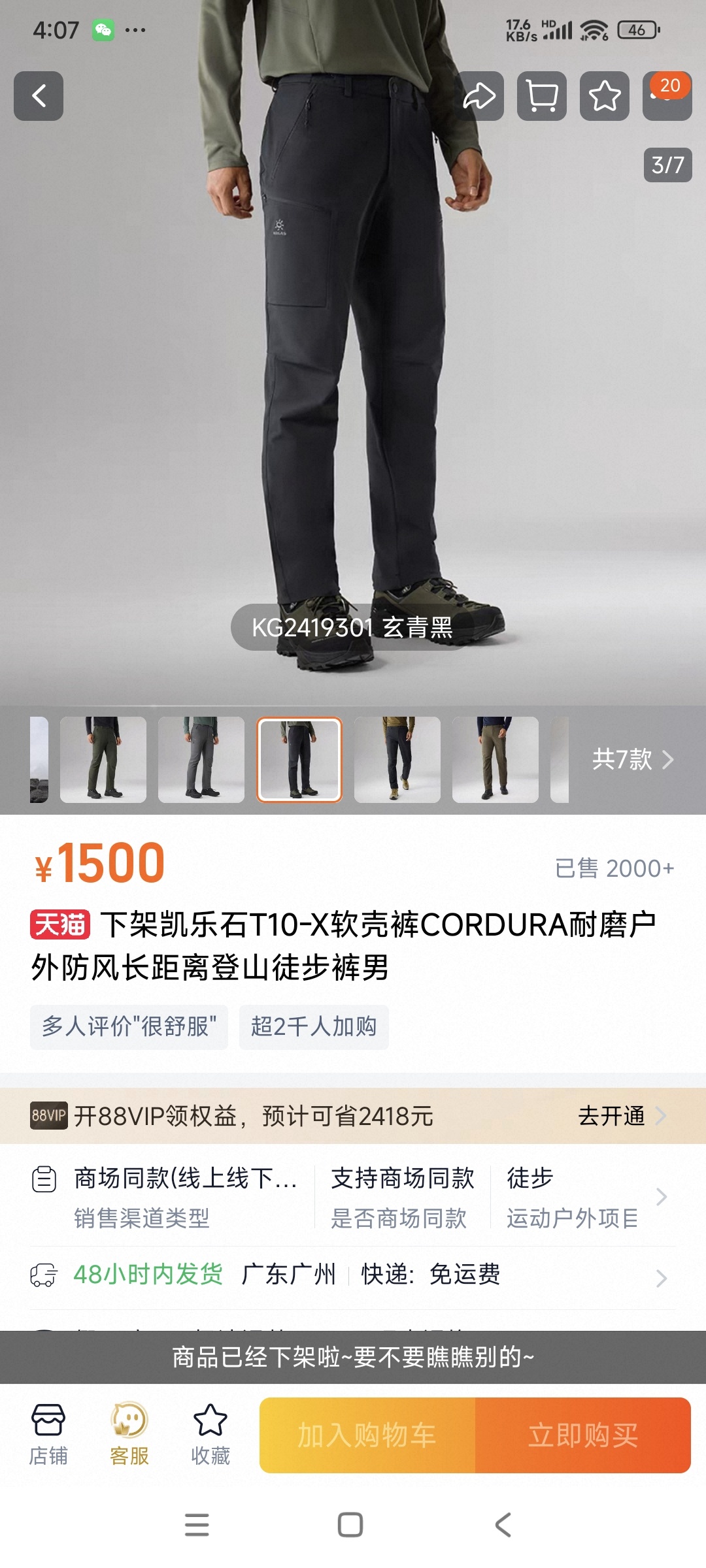Select the gray pants thumbnail
This screenshot has height=1568, width=706.
click(x=201, y=759)
